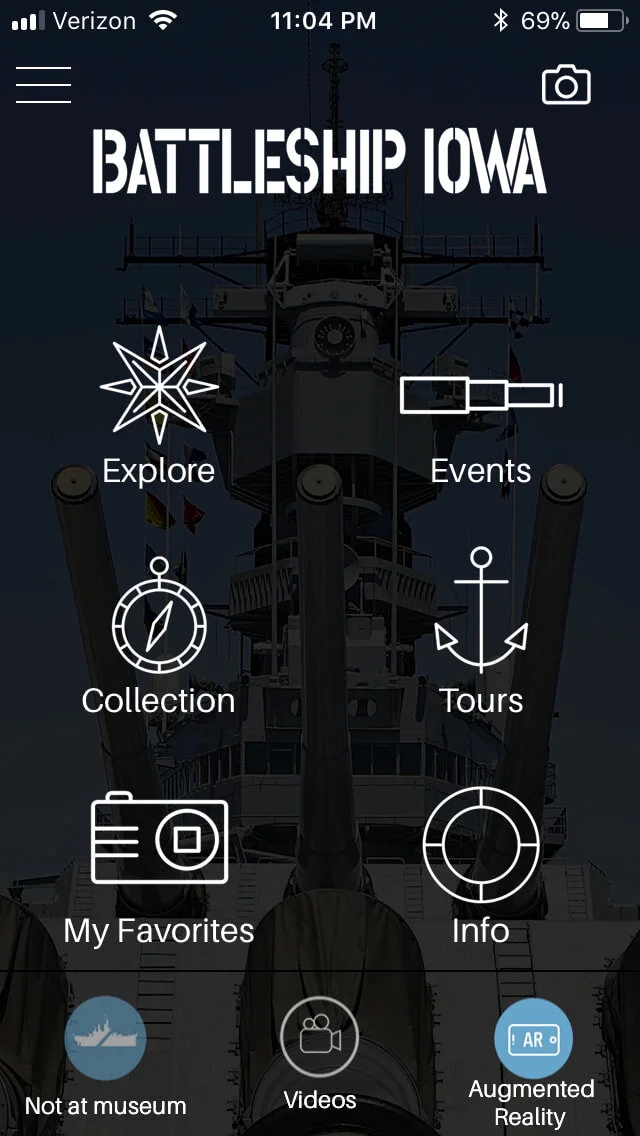Viewport: 640px width, 1136px height.
Task: Tap the Not at museum button
Action: (x=105, y=1055)
